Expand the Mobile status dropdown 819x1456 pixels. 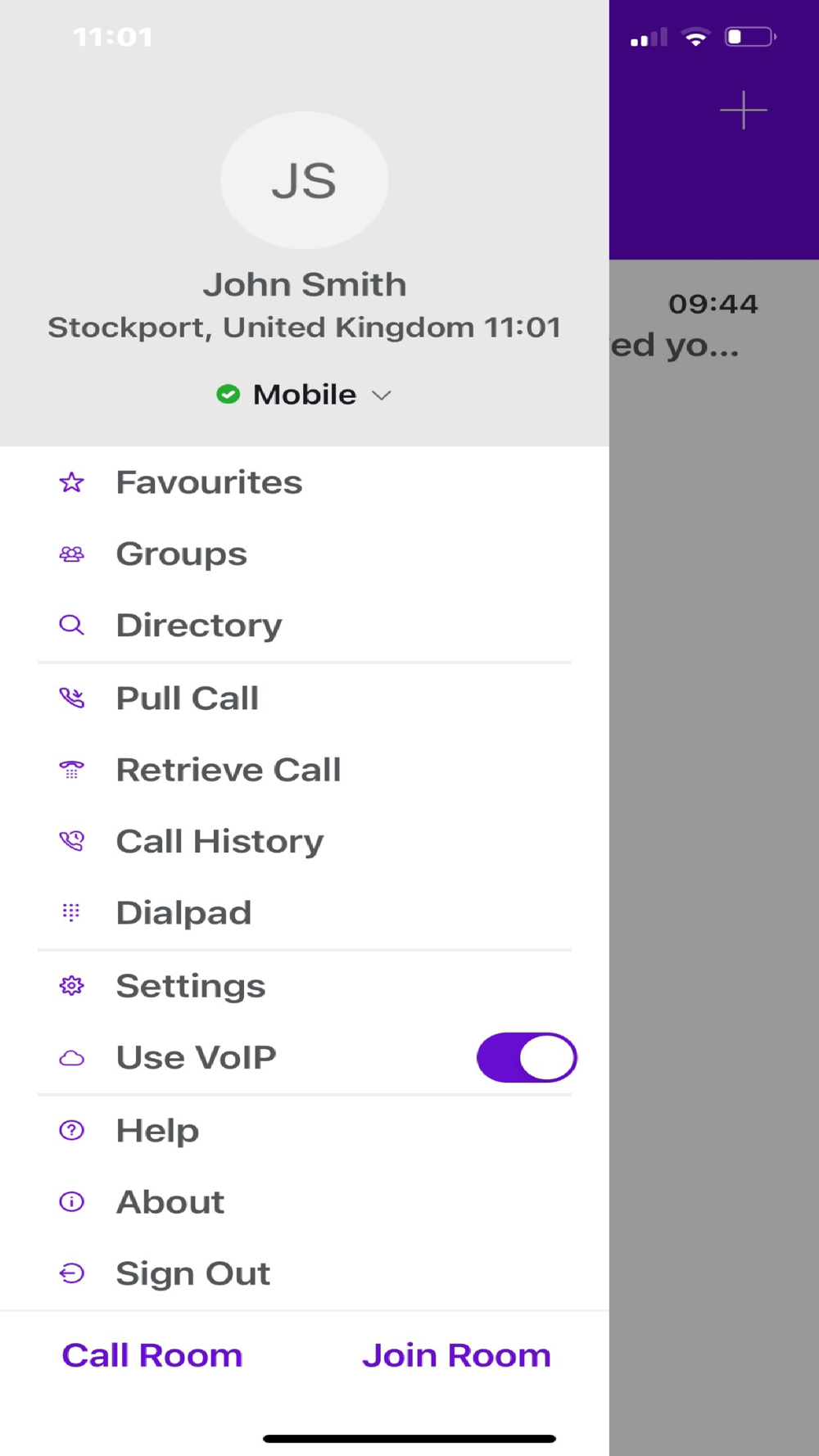304,395
